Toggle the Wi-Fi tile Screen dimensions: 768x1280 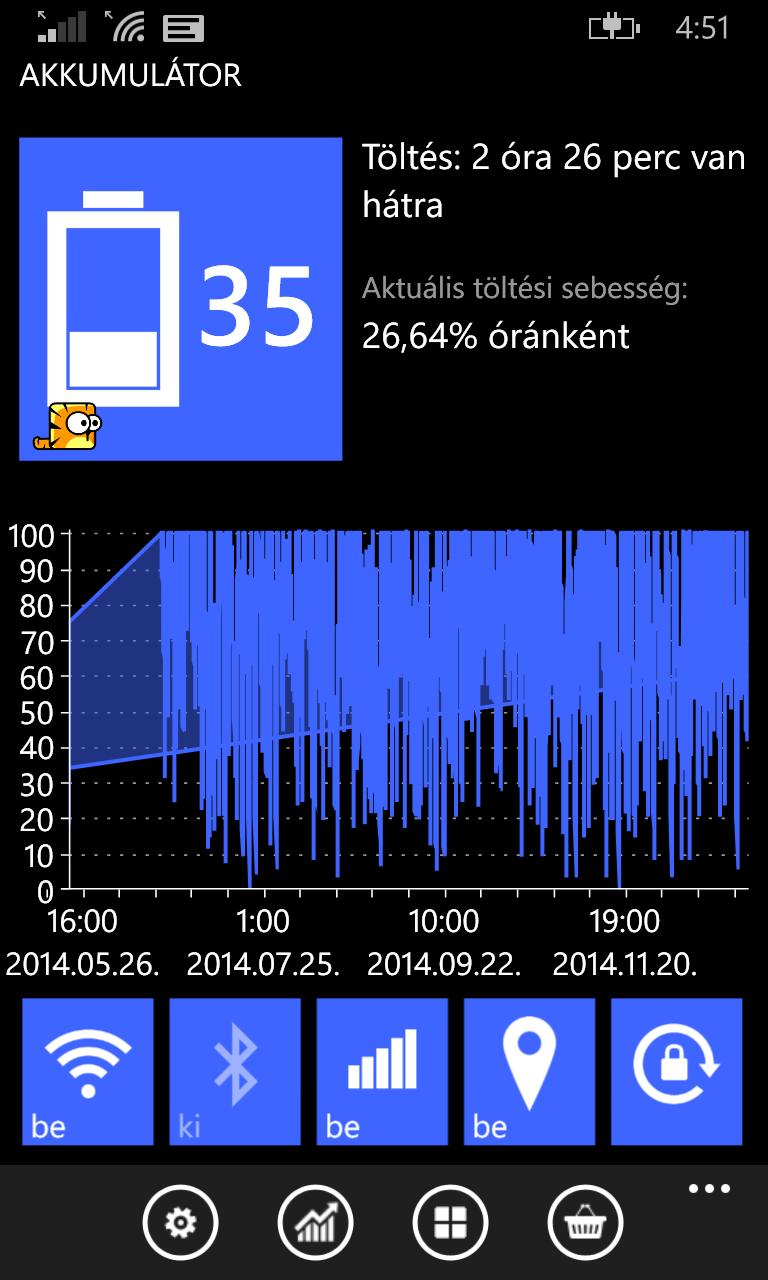tap(88, 1071)
